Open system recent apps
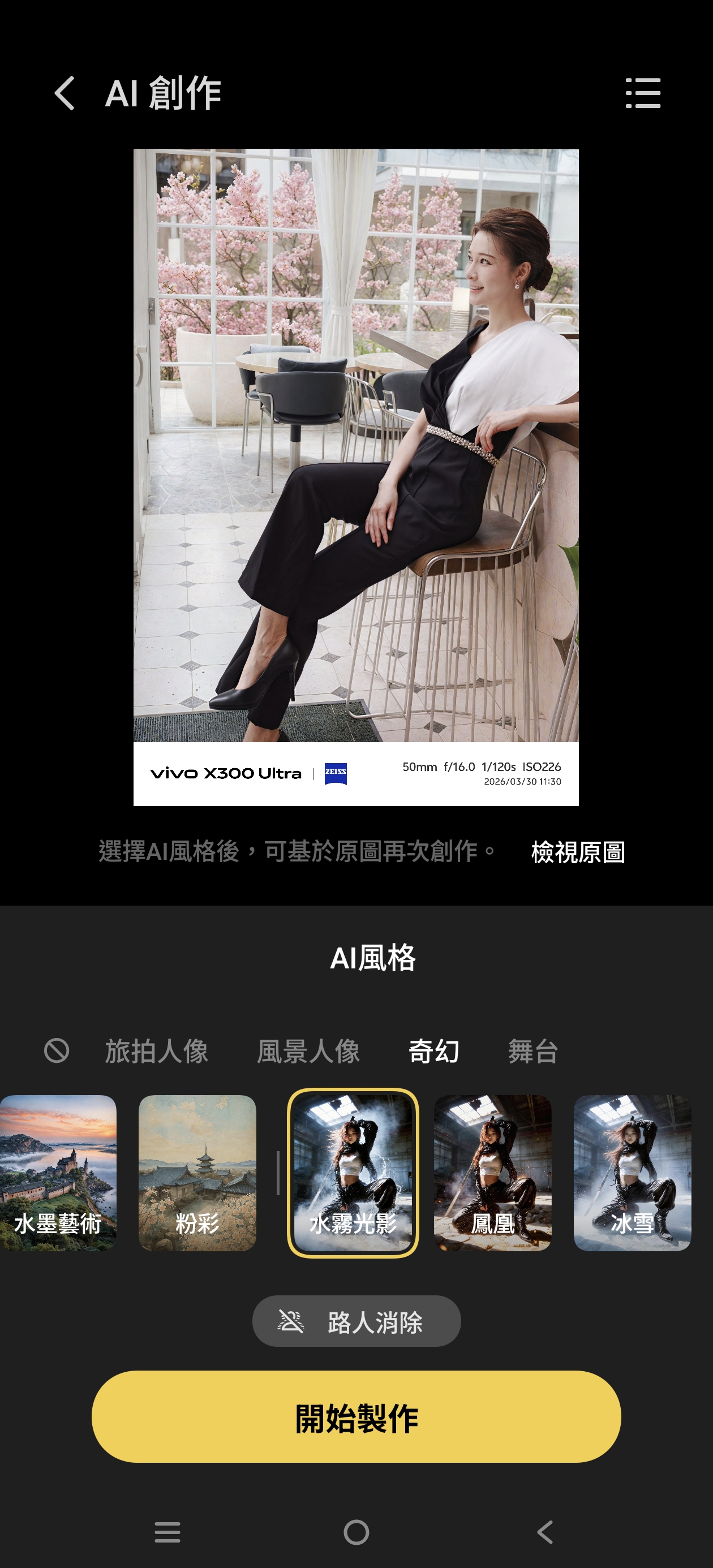The image size is (713, 1568). [167, 1532]
